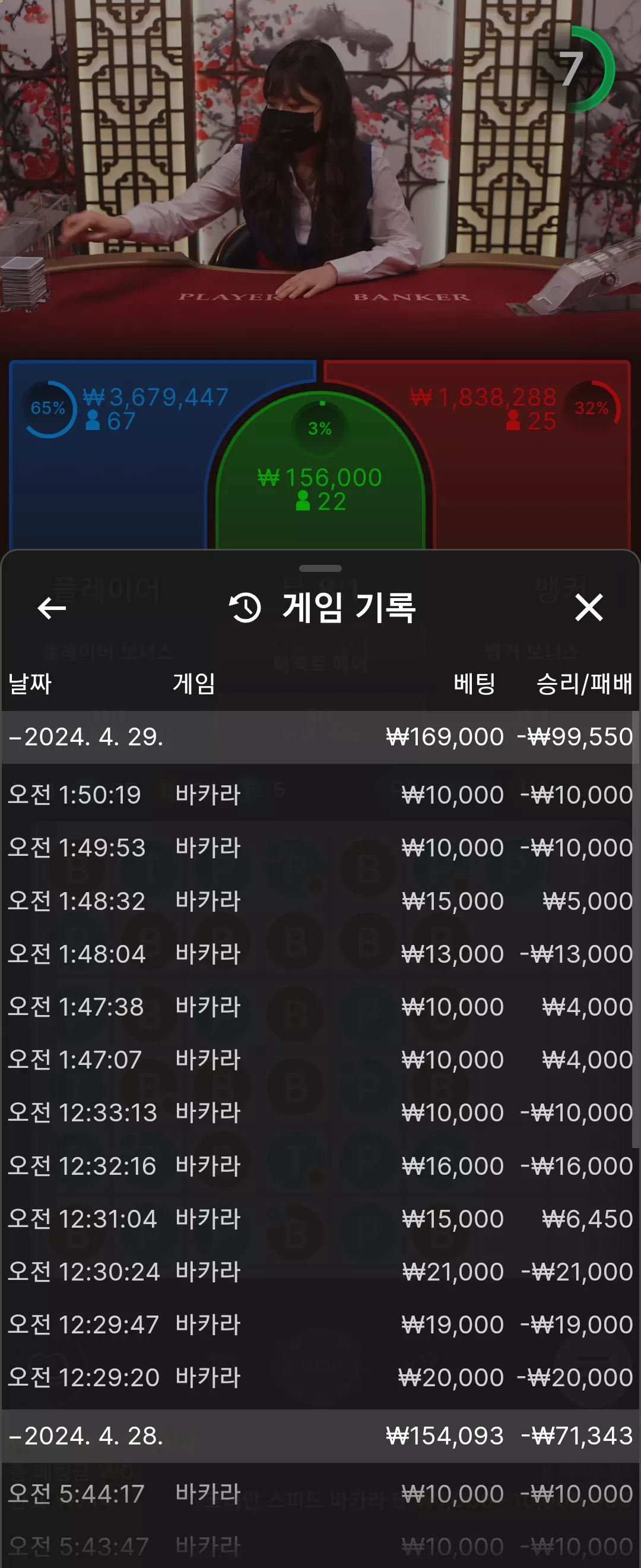641x1568 pixels.
Task: Collapse the 2024. 4. 29. date group
Action: (x=320, y=736)
